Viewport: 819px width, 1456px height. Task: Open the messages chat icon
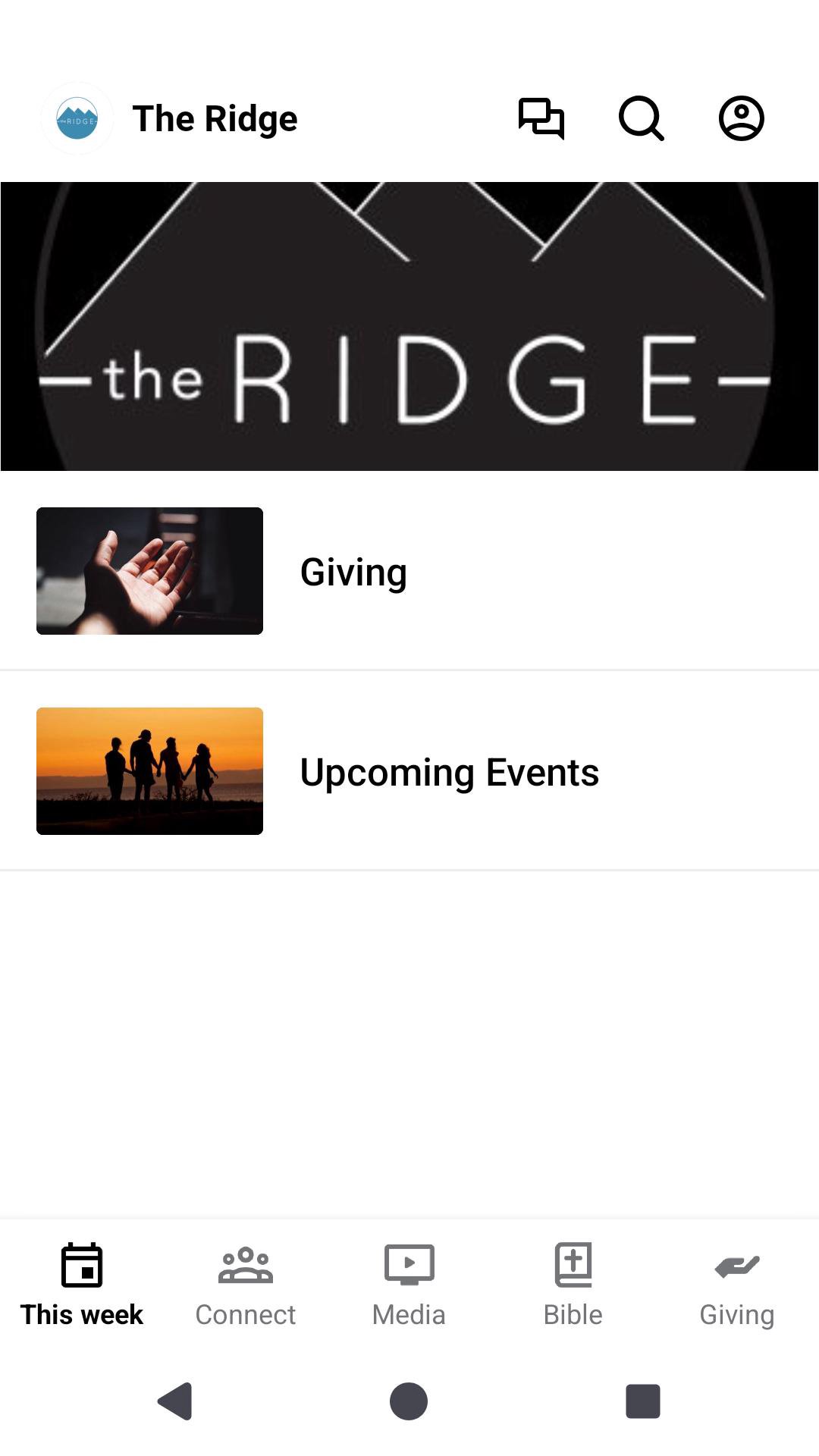[x=541, y=118]
